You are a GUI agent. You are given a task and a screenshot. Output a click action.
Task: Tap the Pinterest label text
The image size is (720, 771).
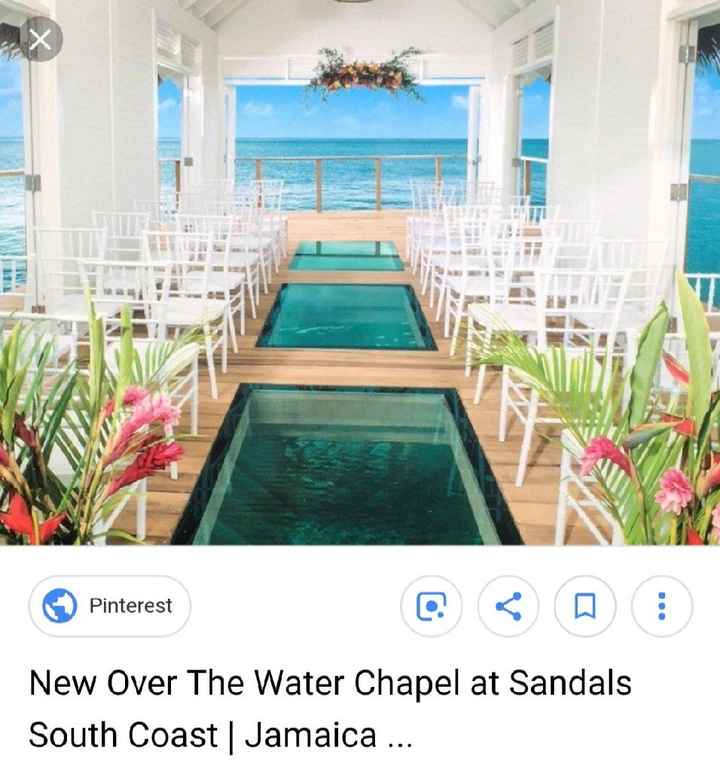[132, 606]
